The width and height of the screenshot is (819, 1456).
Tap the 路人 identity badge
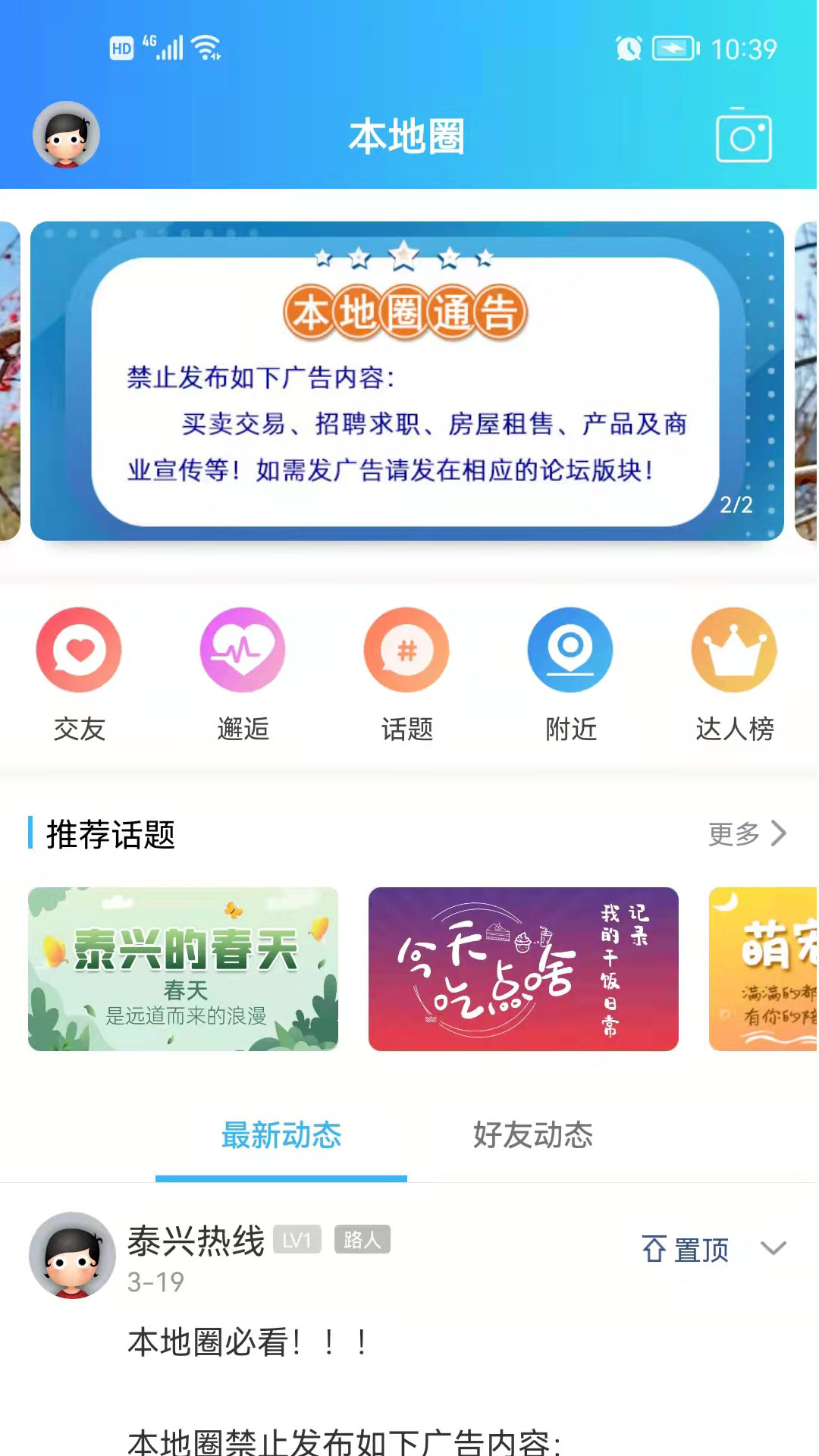tap(362, 1241)
